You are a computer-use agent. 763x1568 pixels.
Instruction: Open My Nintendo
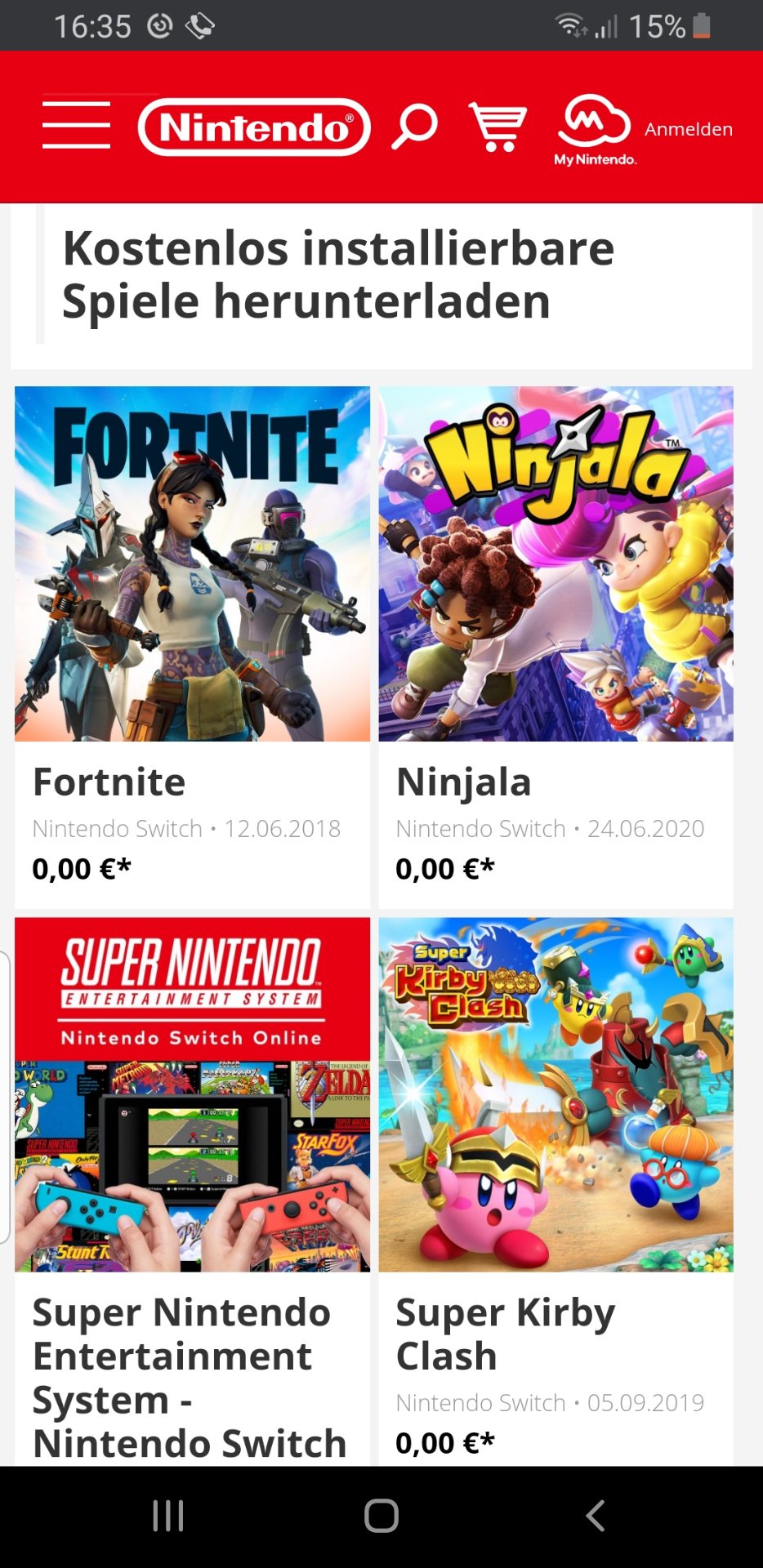[x=595, y=131]
